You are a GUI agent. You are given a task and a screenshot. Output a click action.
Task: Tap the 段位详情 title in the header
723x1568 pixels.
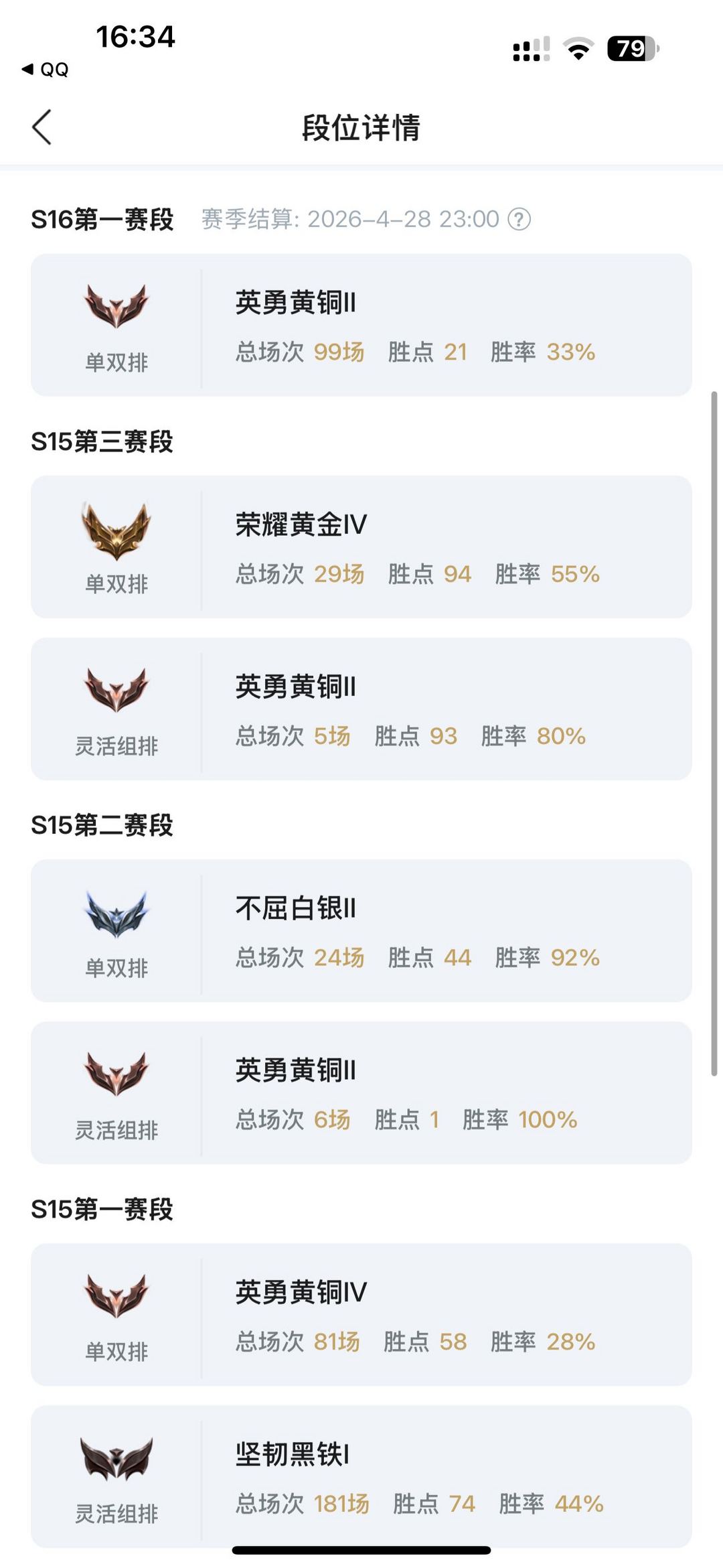(x=361, y=126)
